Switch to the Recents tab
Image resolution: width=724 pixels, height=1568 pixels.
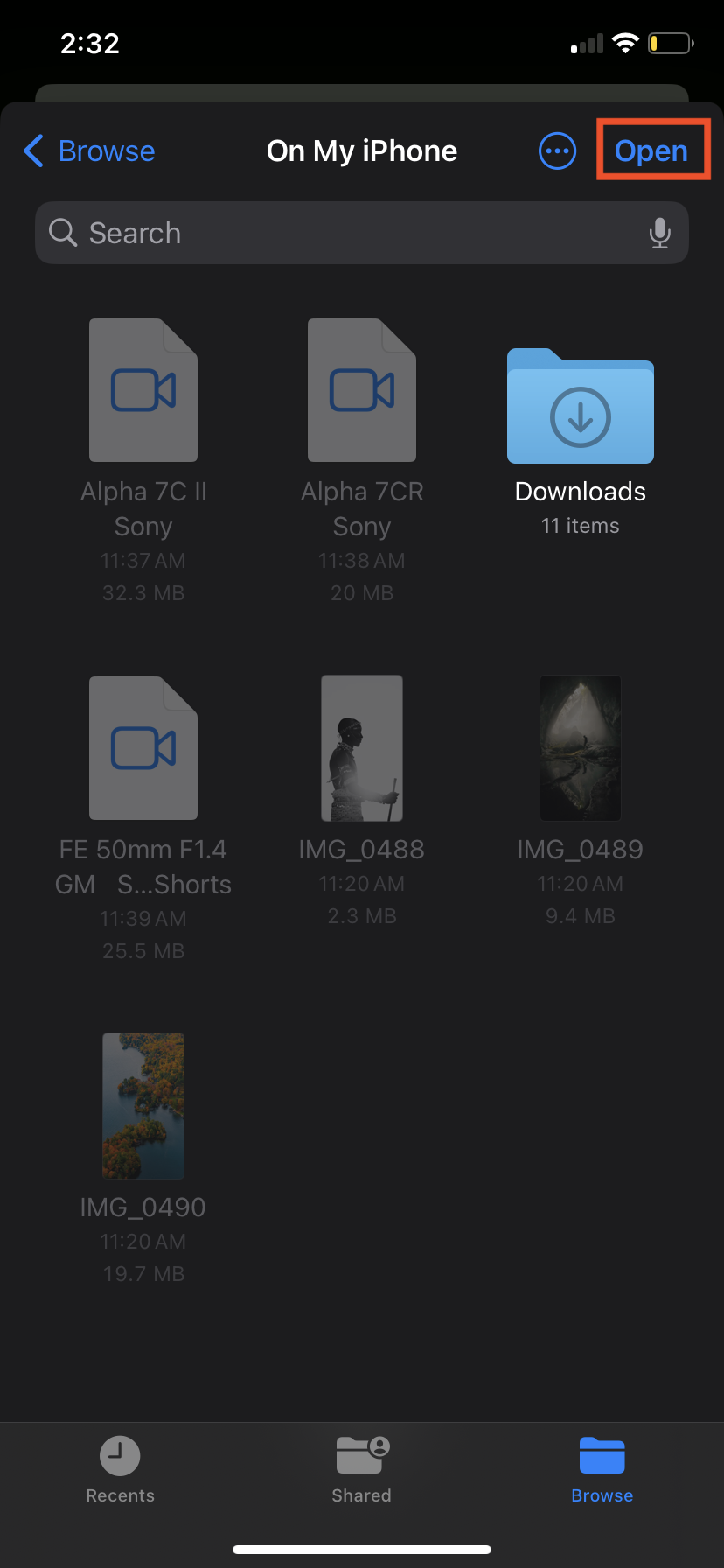pyautogui.click(x=120, y=1470)
